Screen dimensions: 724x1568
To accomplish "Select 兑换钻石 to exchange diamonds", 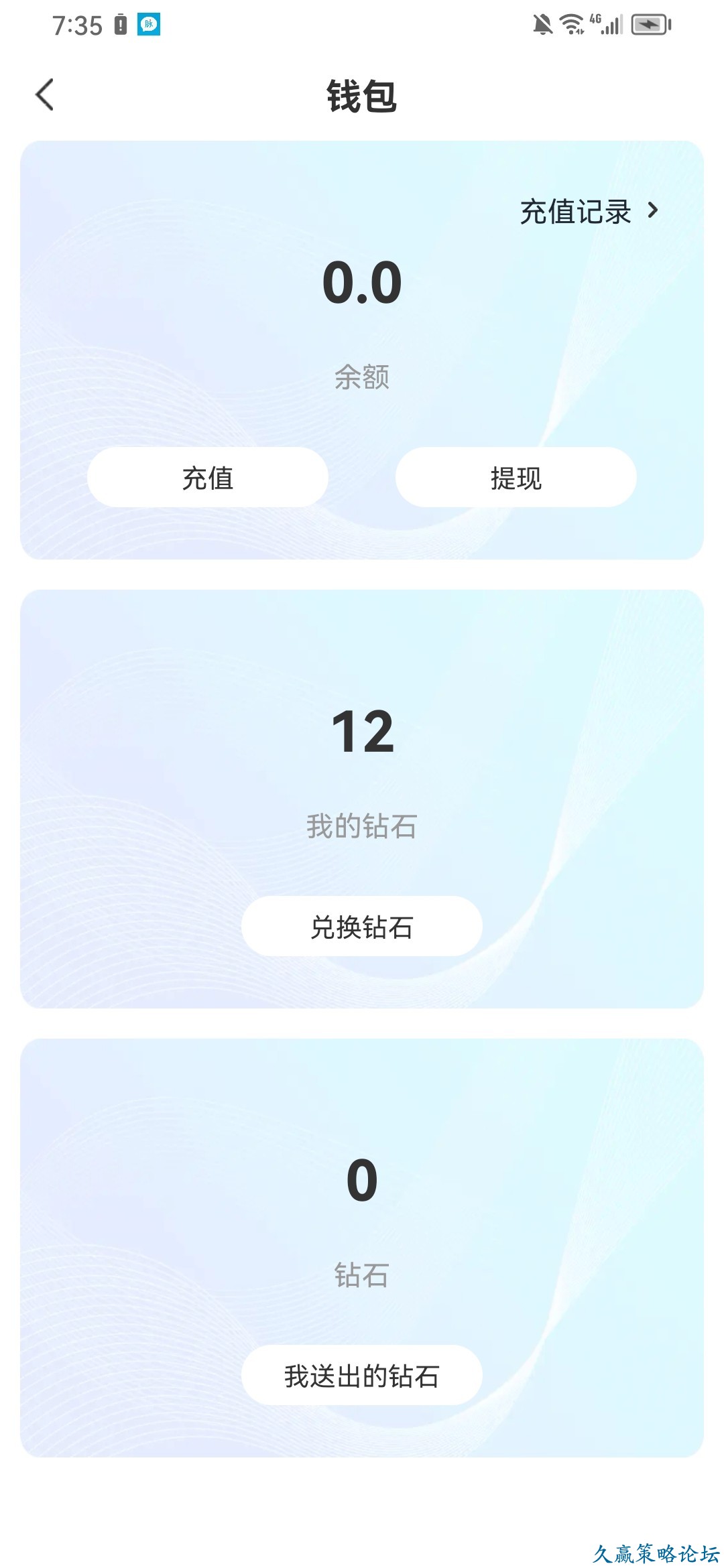I will coord(362,927).
